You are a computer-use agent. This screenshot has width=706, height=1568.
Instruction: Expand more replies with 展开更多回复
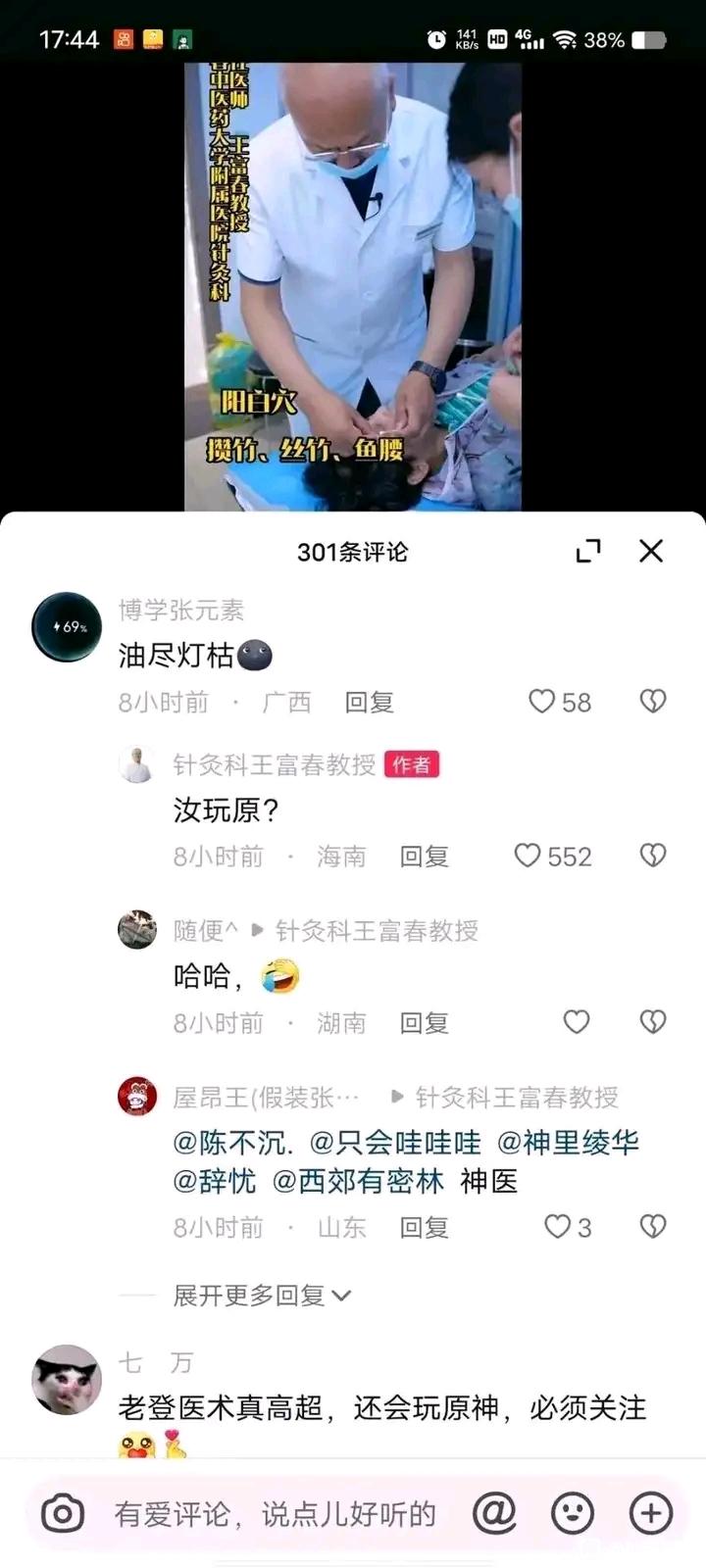261,1296
